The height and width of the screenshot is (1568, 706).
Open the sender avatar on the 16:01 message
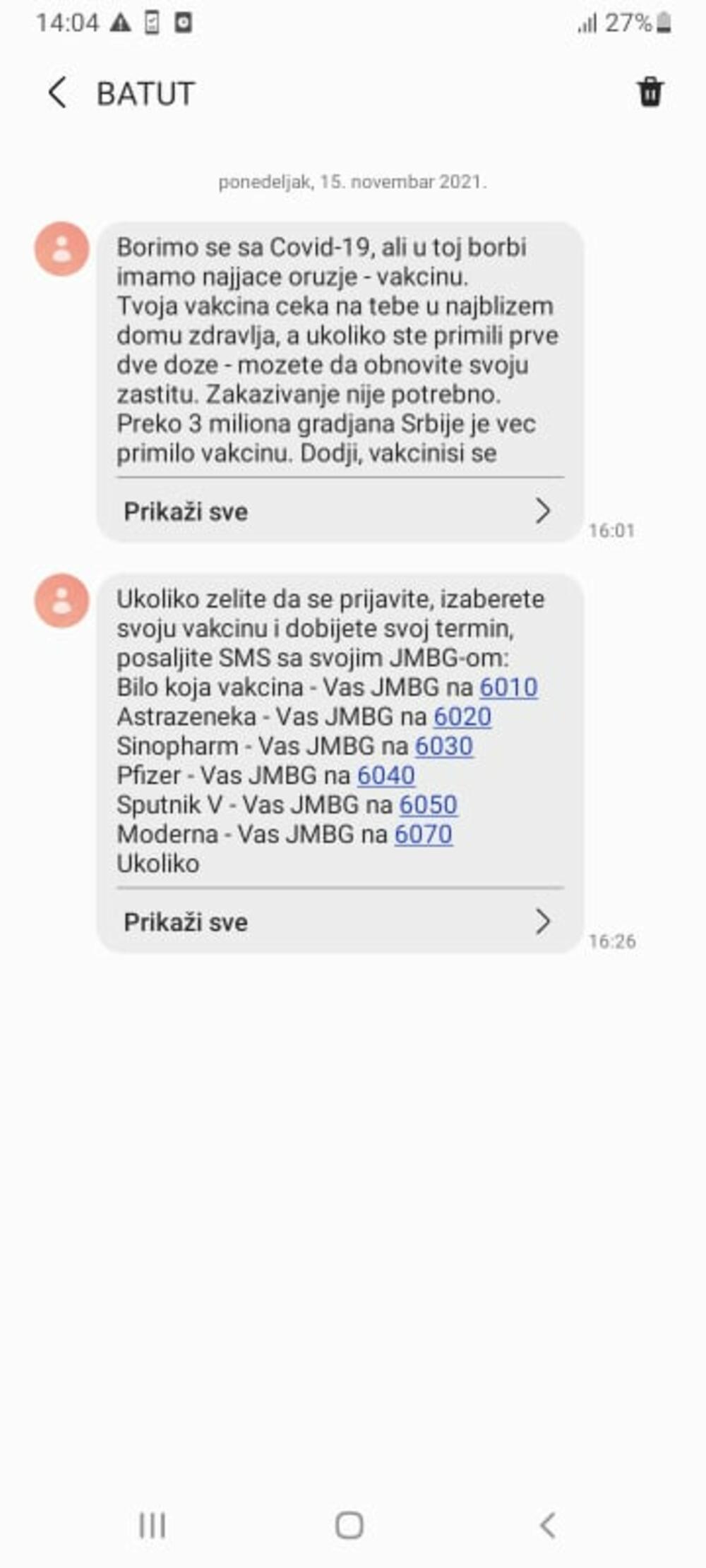pyautogui.click(x=62, y=249)
